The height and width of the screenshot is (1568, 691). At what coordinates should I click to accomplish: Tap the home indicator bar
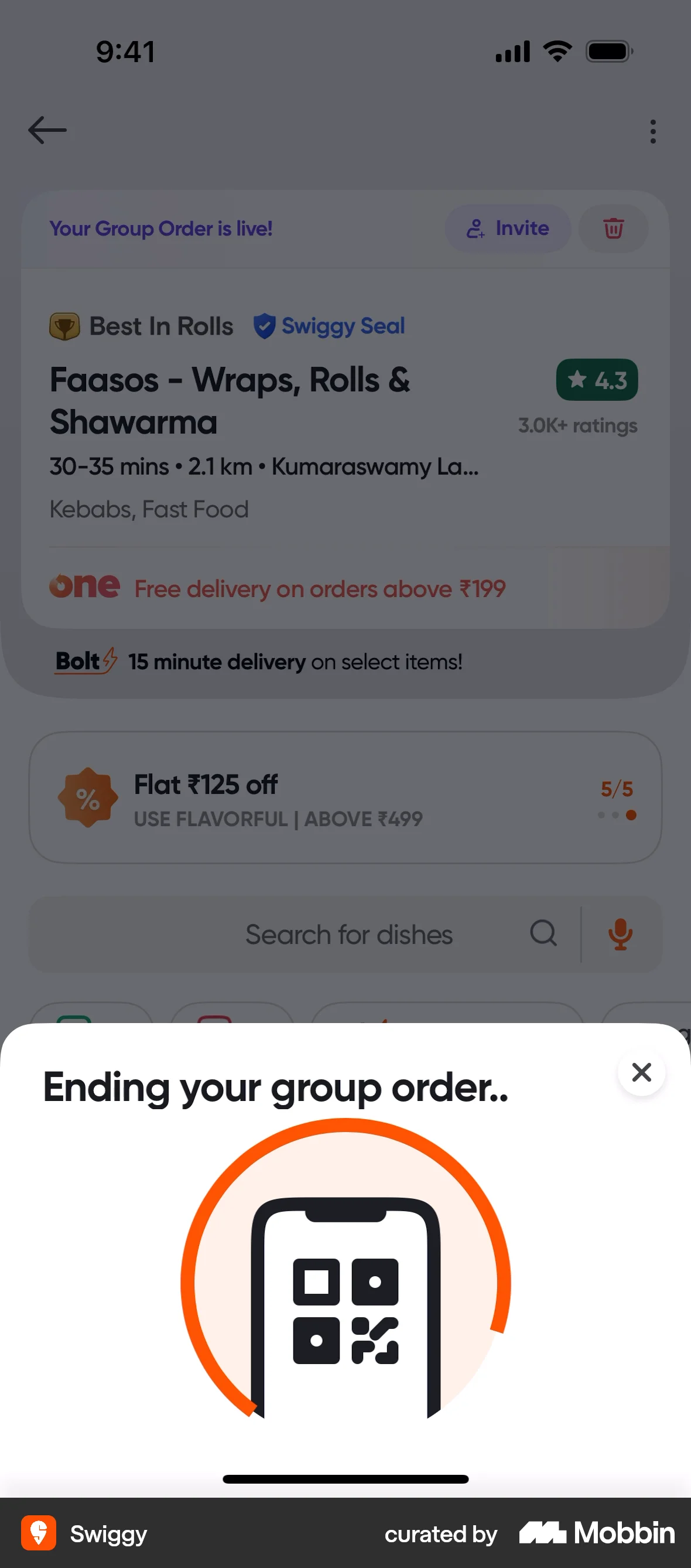(x=345, y=1479)
